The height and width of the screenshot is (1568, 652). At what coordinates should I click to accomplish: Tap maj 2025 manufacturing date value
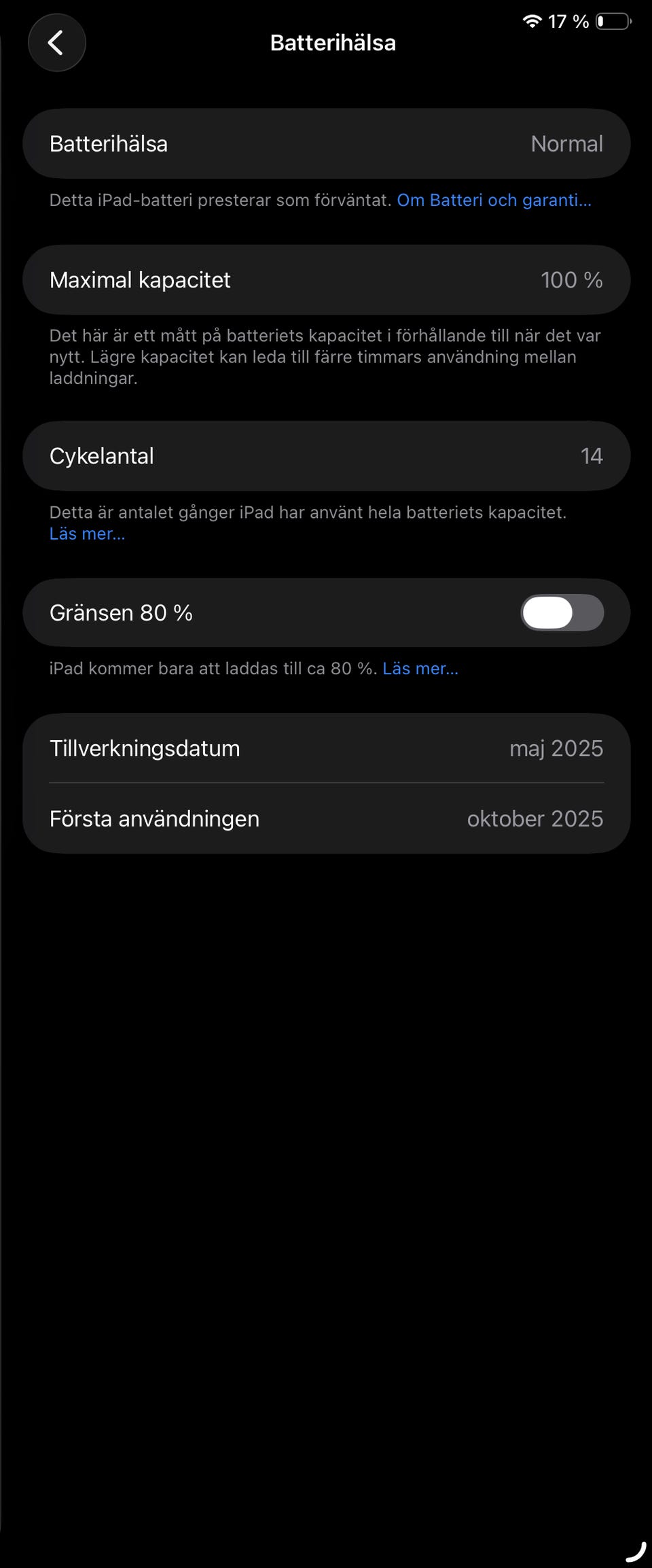click(x=556, y=748)
